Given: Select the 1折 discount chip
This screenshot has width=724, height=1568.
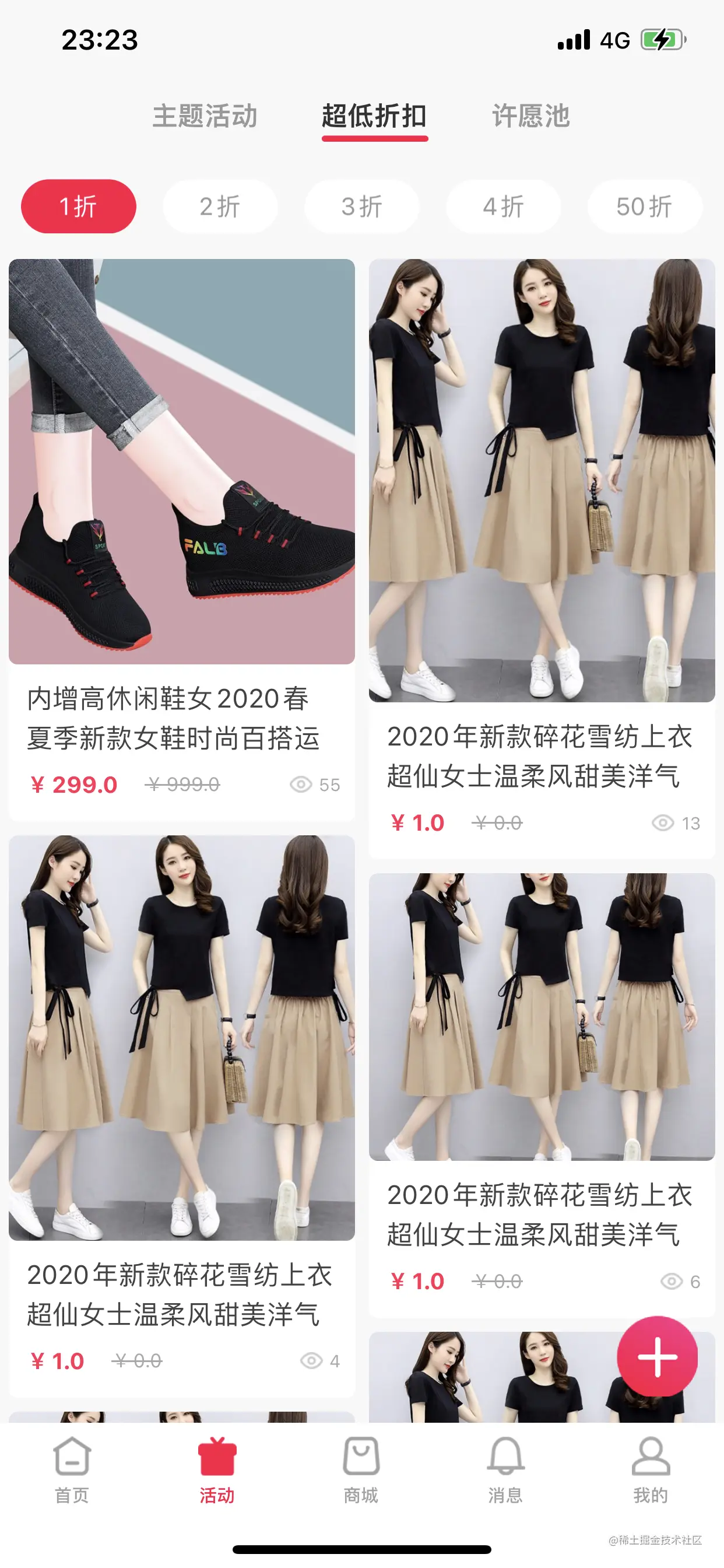Looking at the screenshot, I should coord(79,206).
